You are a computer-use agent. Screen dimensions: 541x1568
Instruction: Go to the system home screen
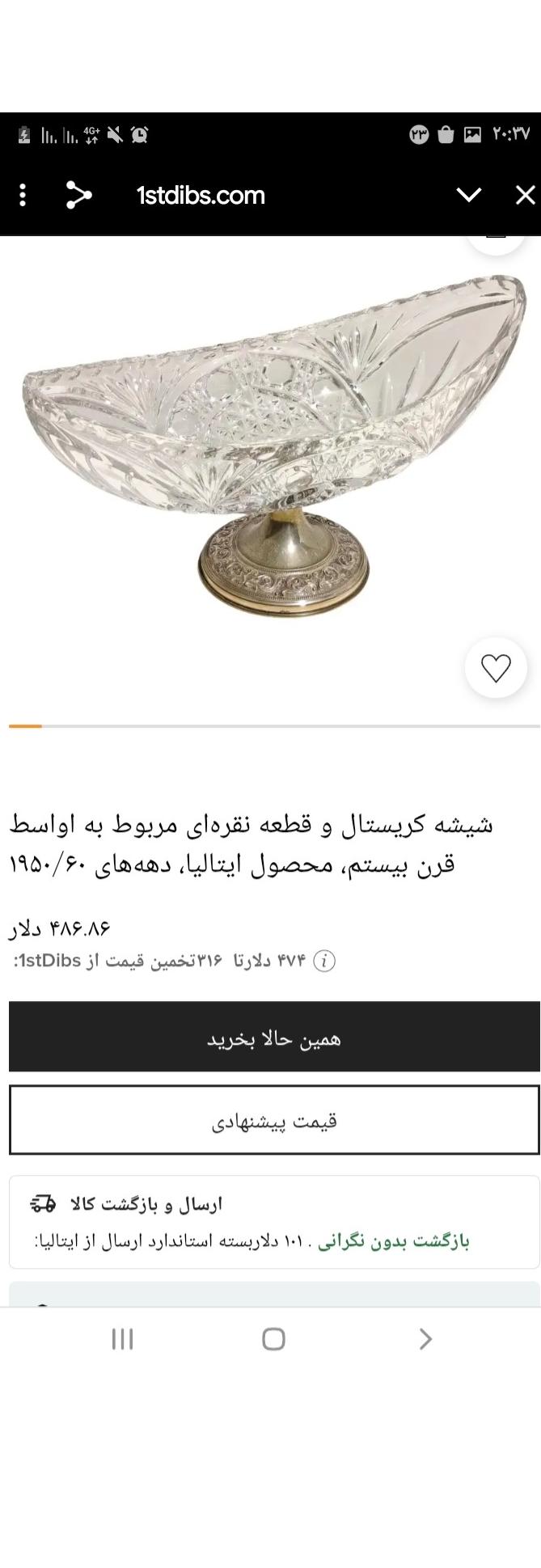click(x=273, y=1339)
